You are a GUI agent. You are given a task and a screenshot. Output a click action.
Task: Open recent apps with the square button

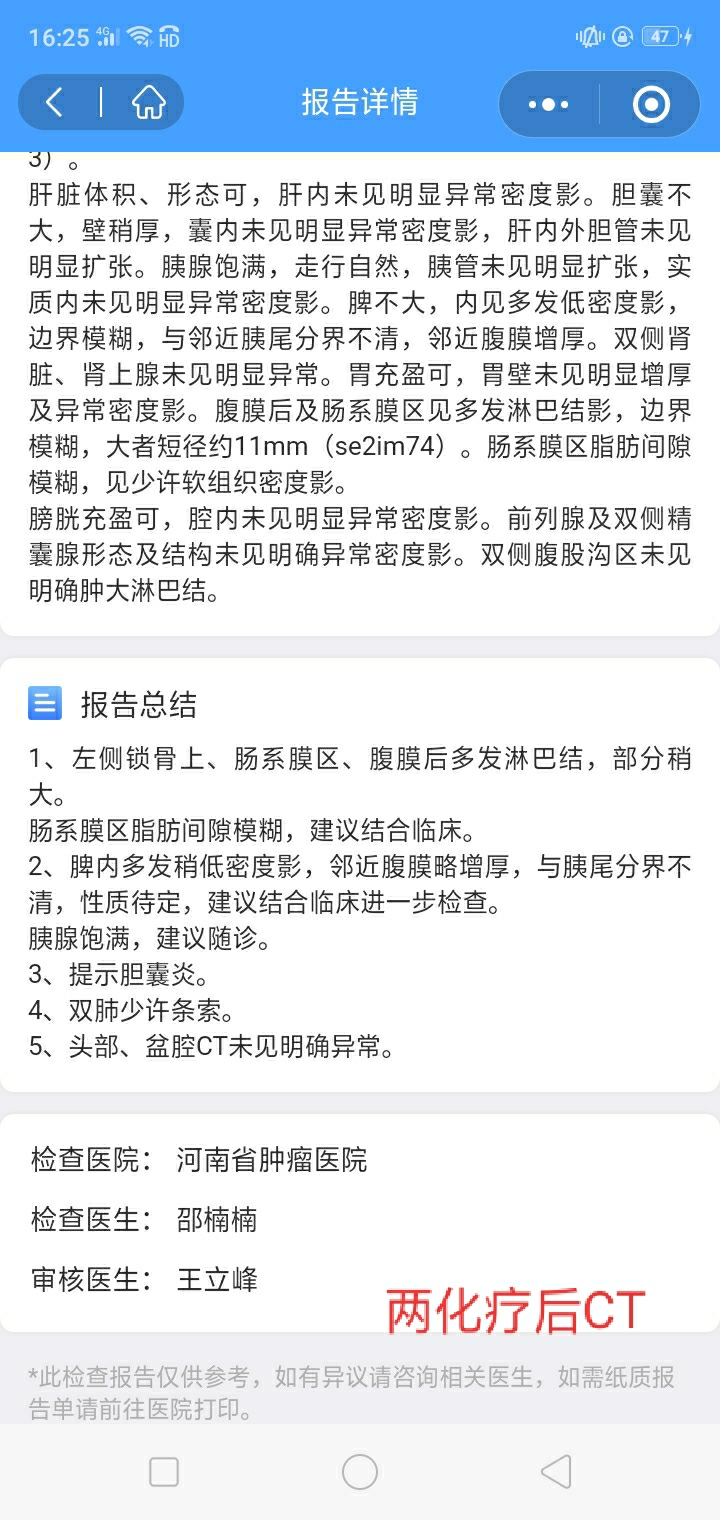(164, 1471)
